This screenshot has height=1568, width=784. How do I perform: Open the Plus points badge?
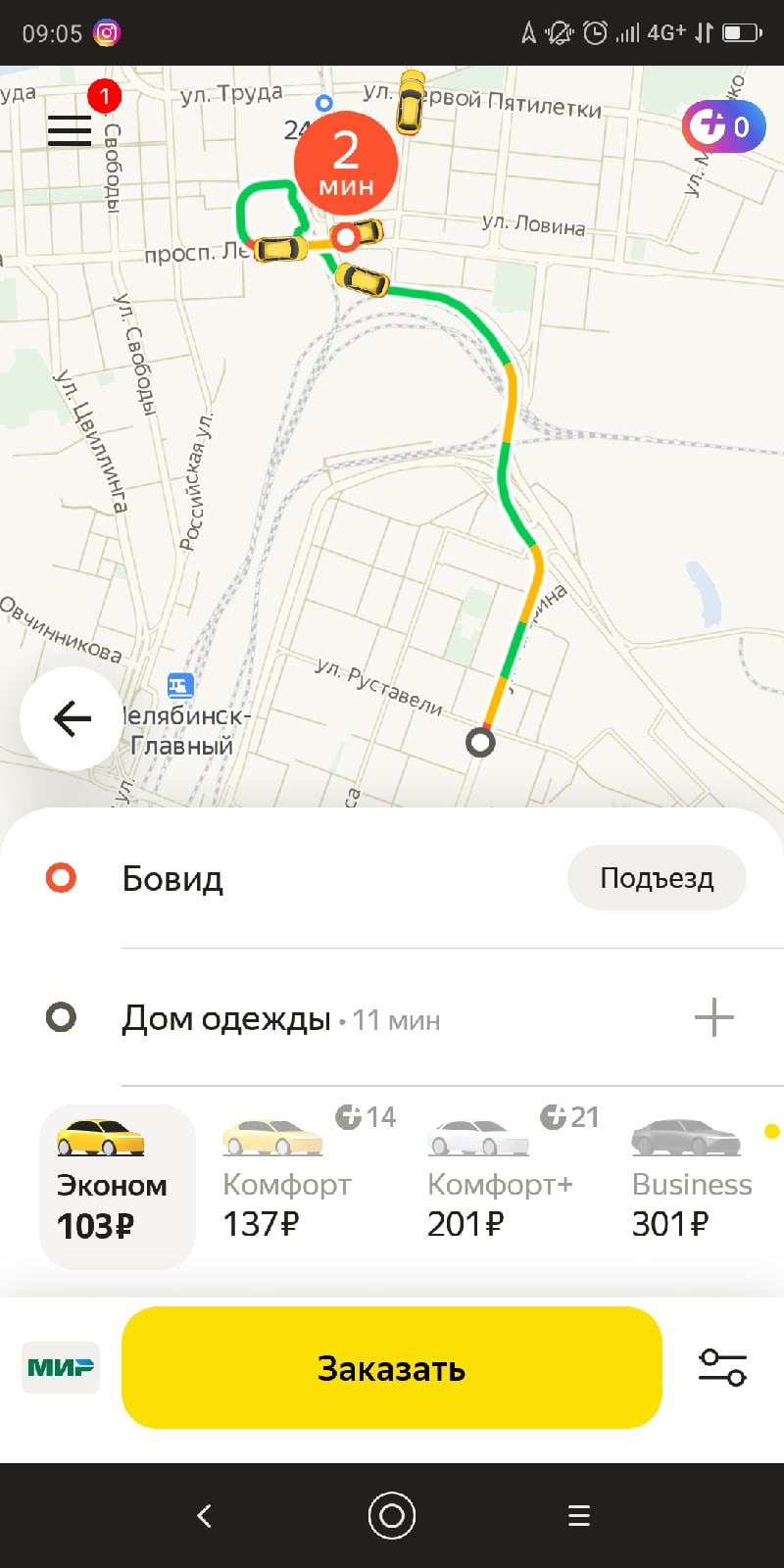(x=723, y=126)
